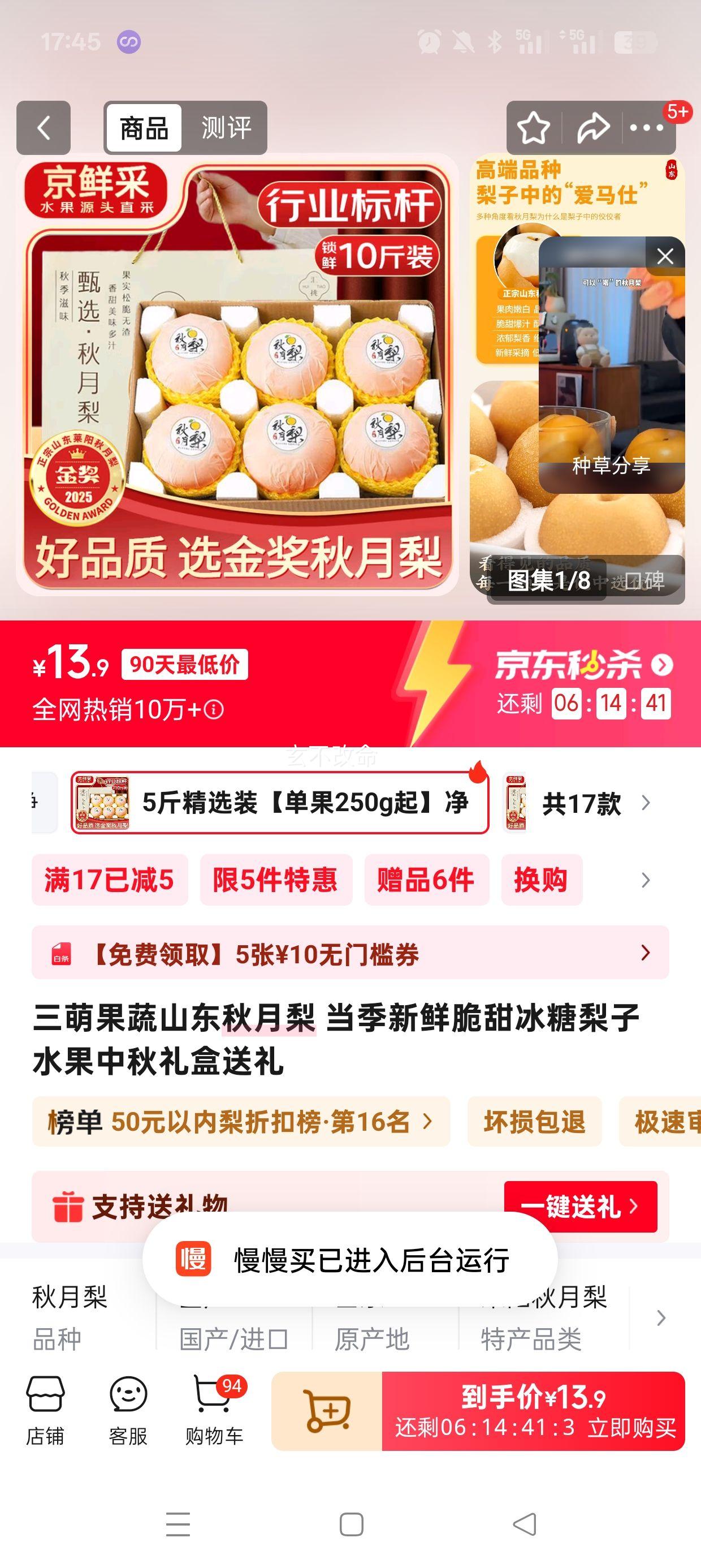Screen dimensions: 701x1568
Task: Favorite this product with the star icon
Action: (533, 128)
